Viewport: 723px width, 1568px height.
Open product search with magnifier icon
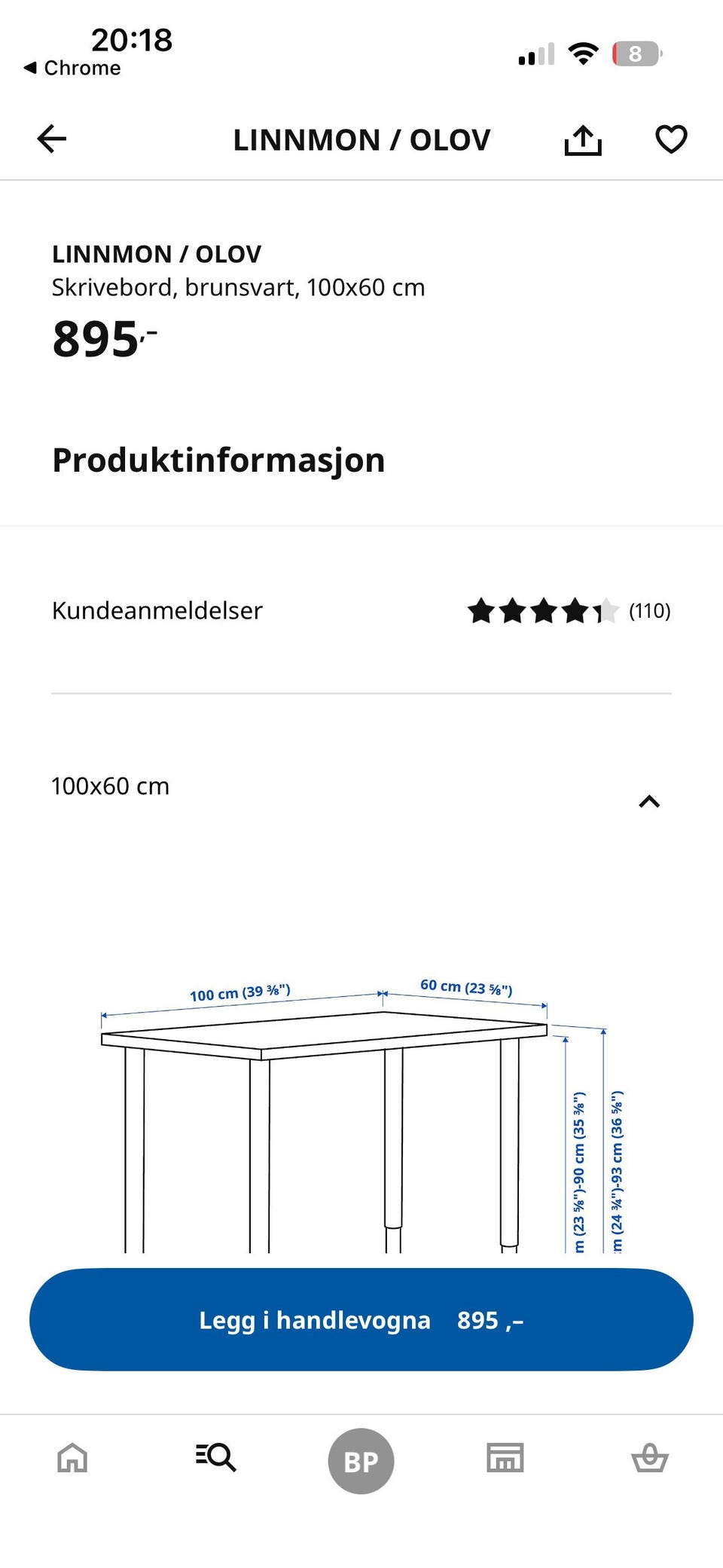coord(216,1459)
